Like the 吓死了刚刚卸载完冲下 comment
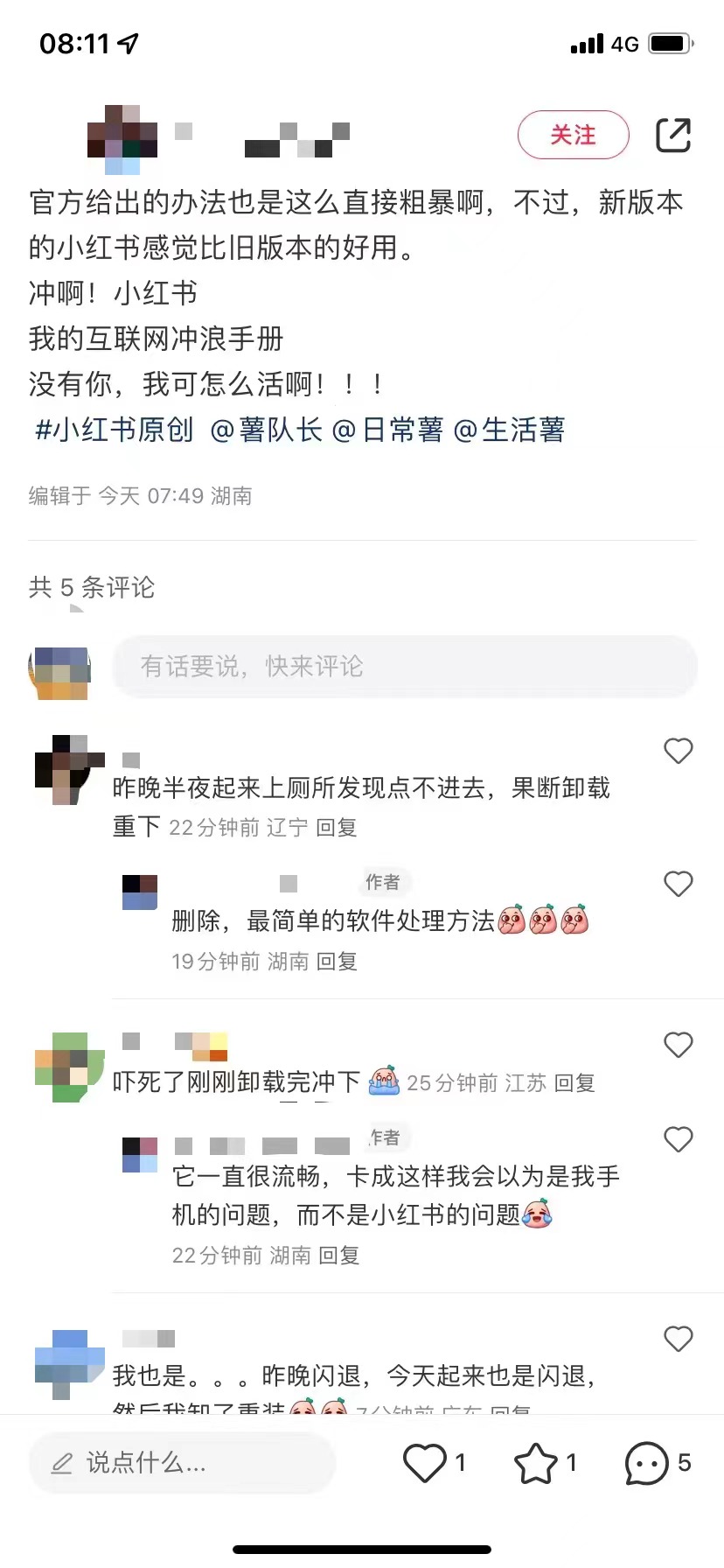The image size is (724, 1568). (x=678, y=1045)
